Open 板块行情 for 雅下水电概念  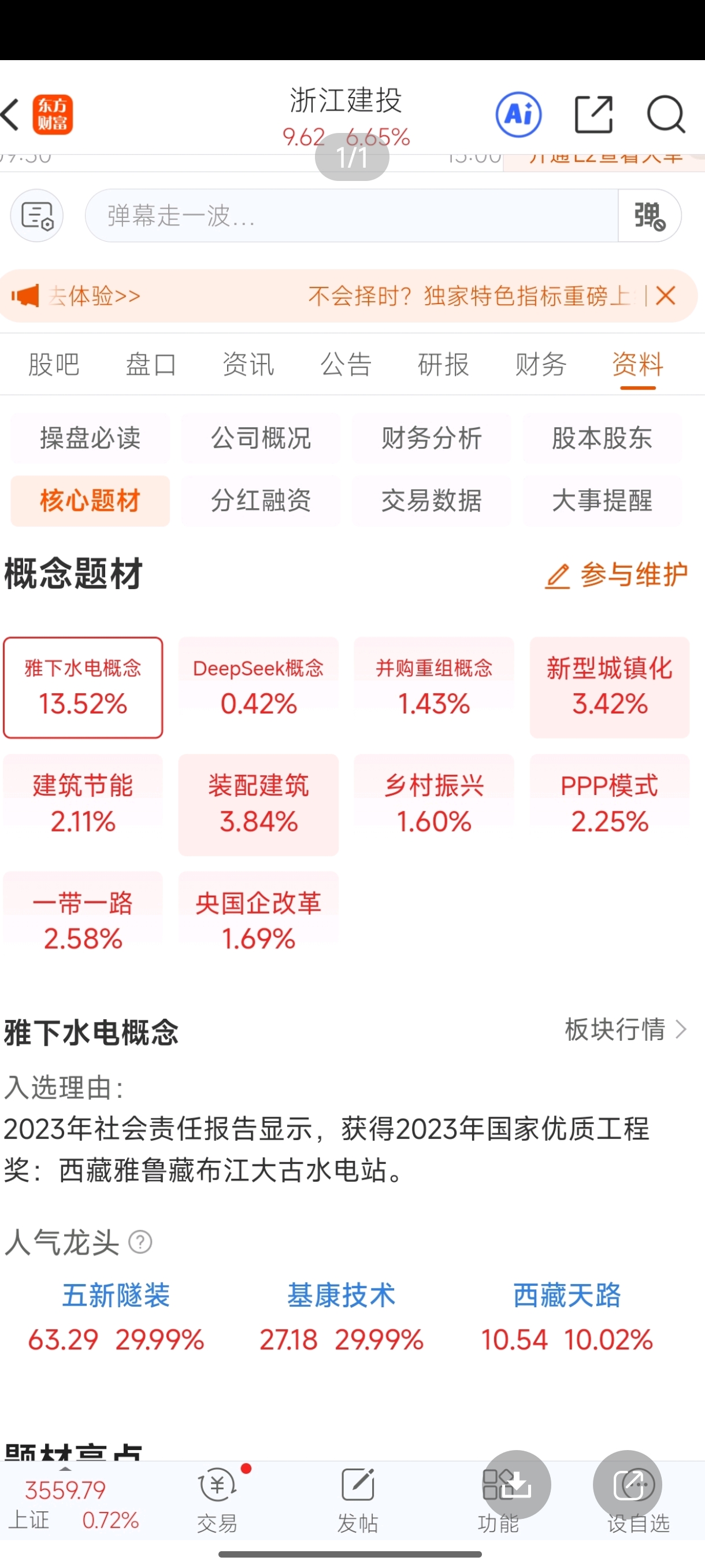click(x=626, y=1029)
